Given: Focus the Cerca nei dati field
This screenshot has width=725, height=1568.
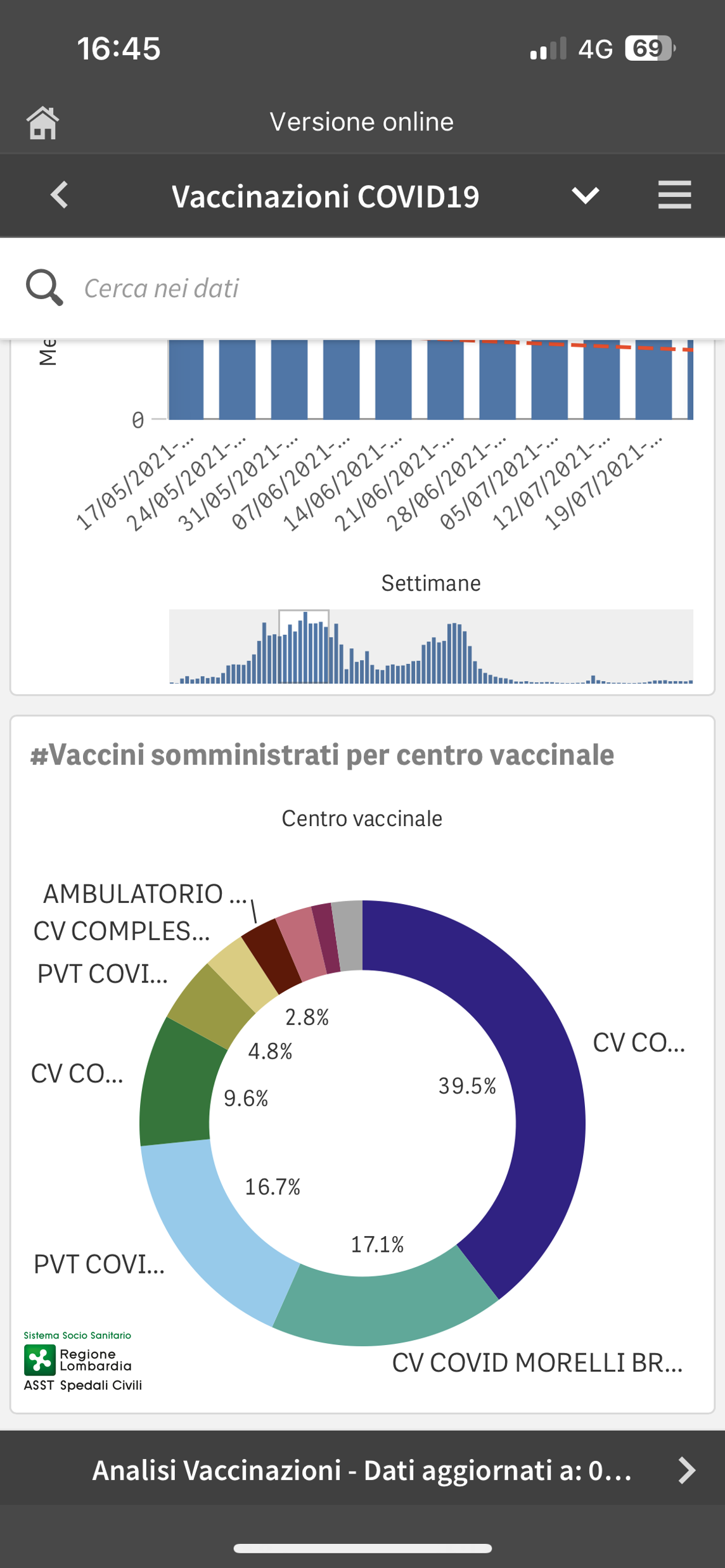Looking at the screenshot, I should tap(393, 288).
